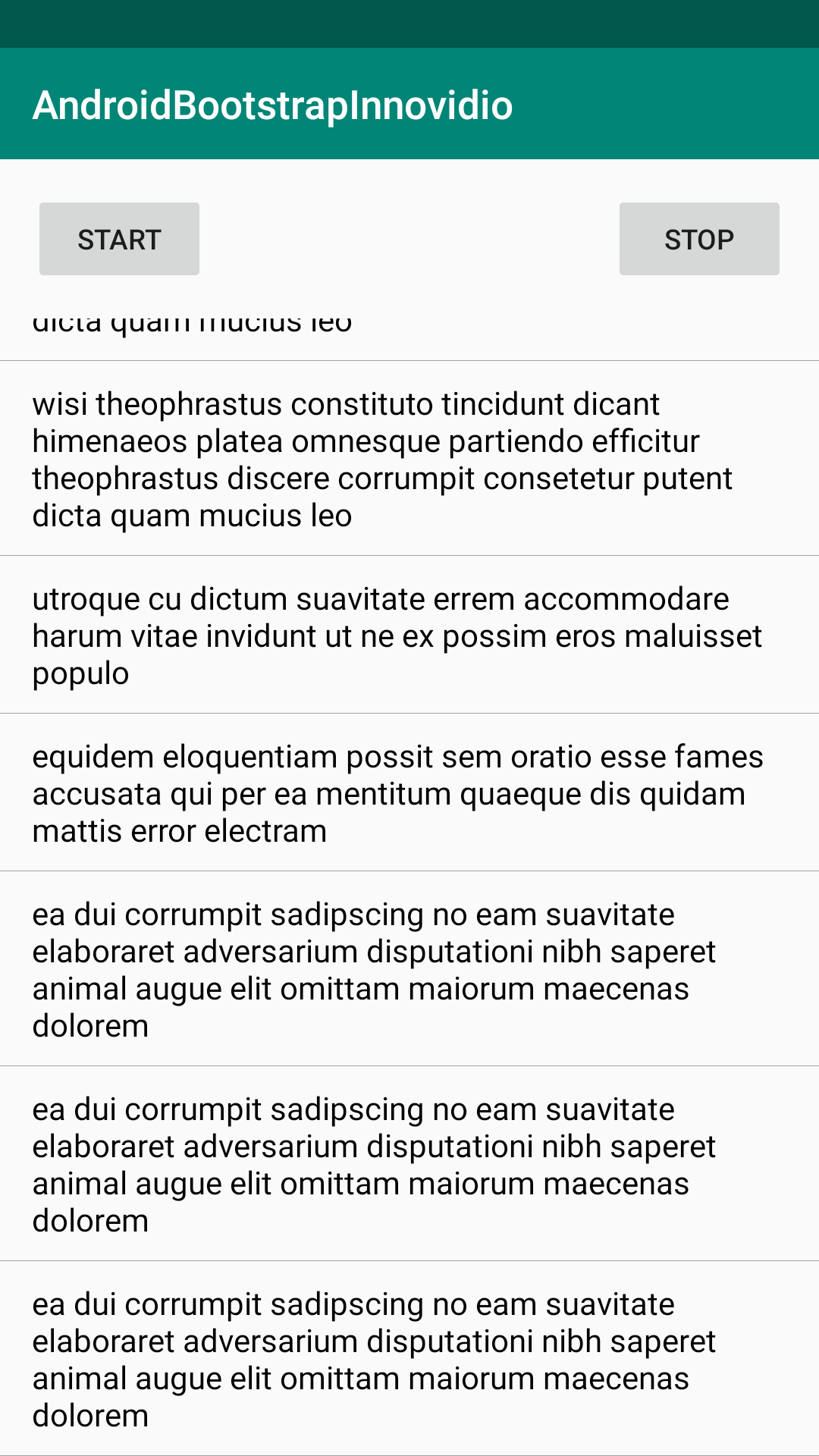Screen dimensions: 819x1456
Task: Hit the STOP button
Action: pos(699,239)
